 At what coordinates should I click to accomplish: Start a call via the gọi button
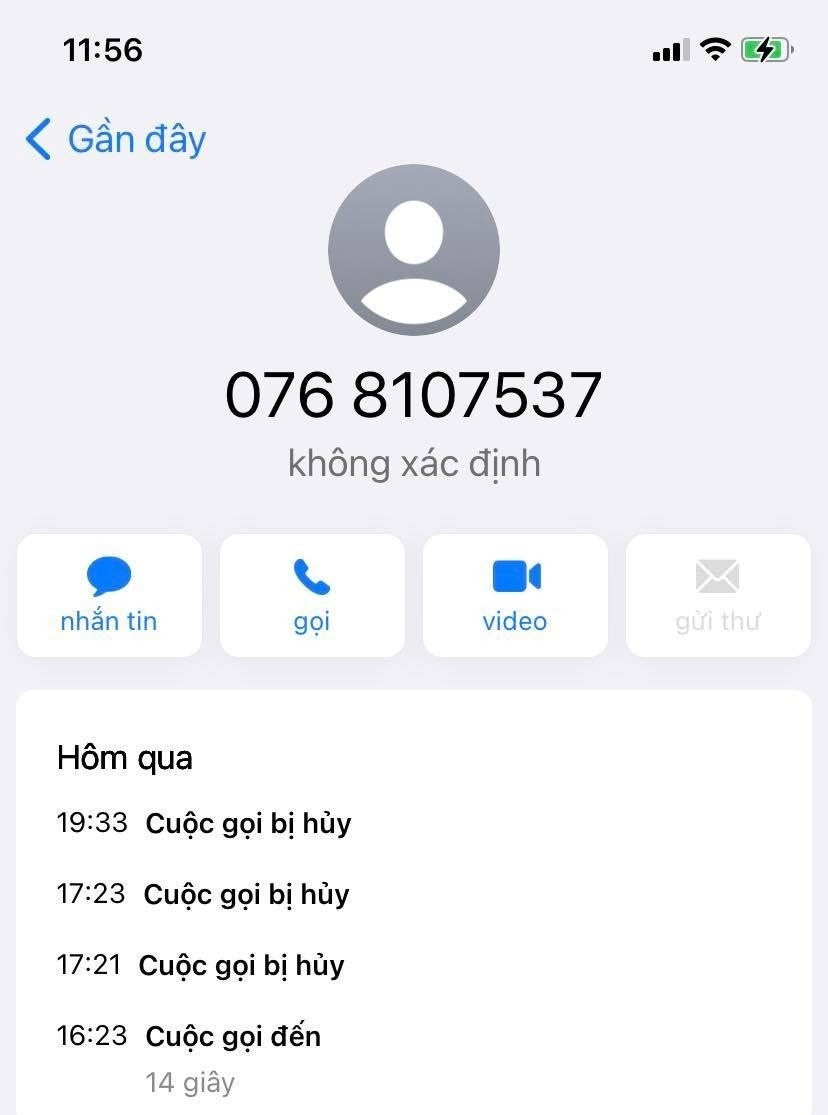coord(312,595)
